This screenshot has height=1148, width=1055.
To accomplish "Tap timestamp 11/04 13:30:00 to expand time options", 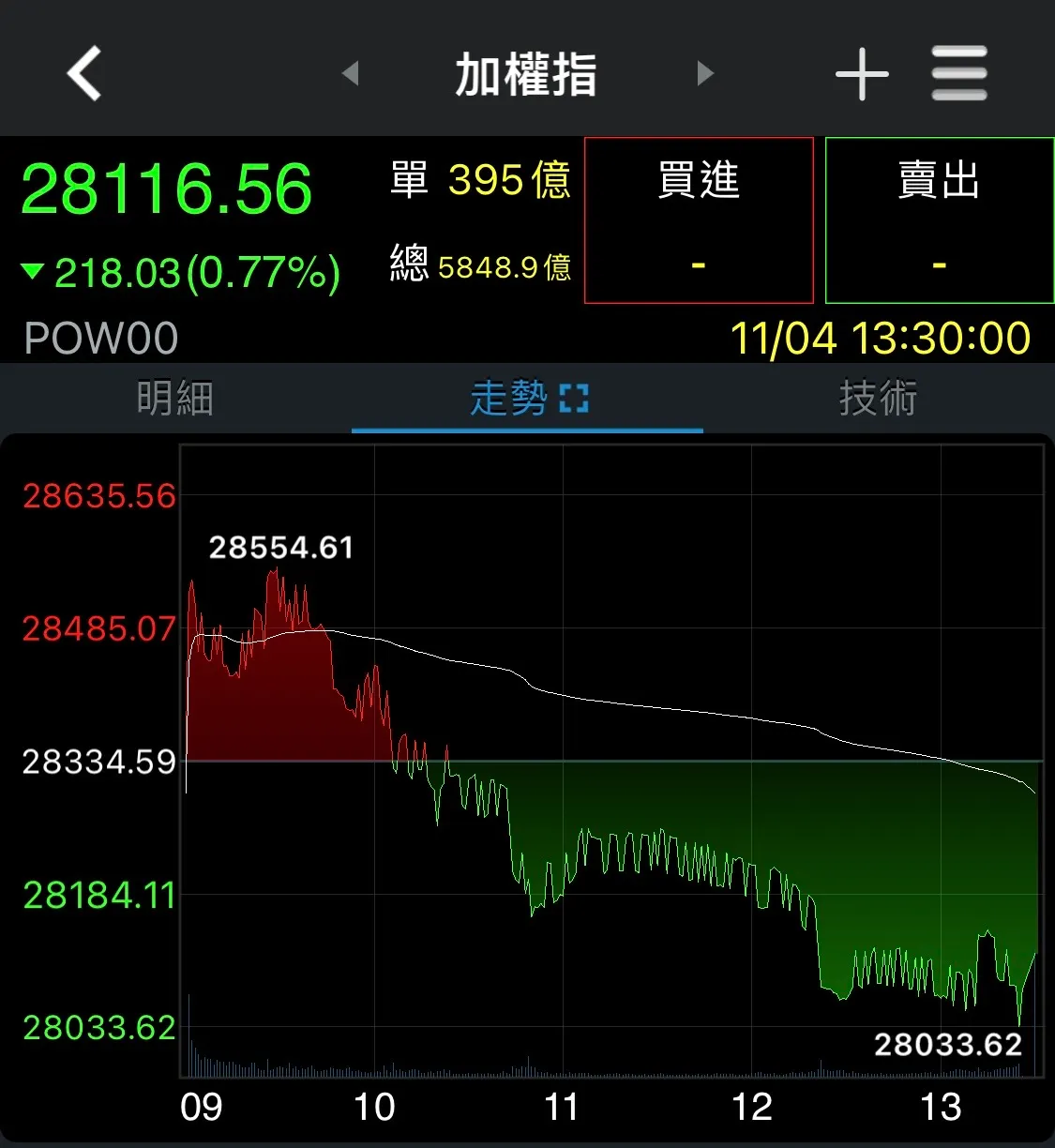I will 882,338.
